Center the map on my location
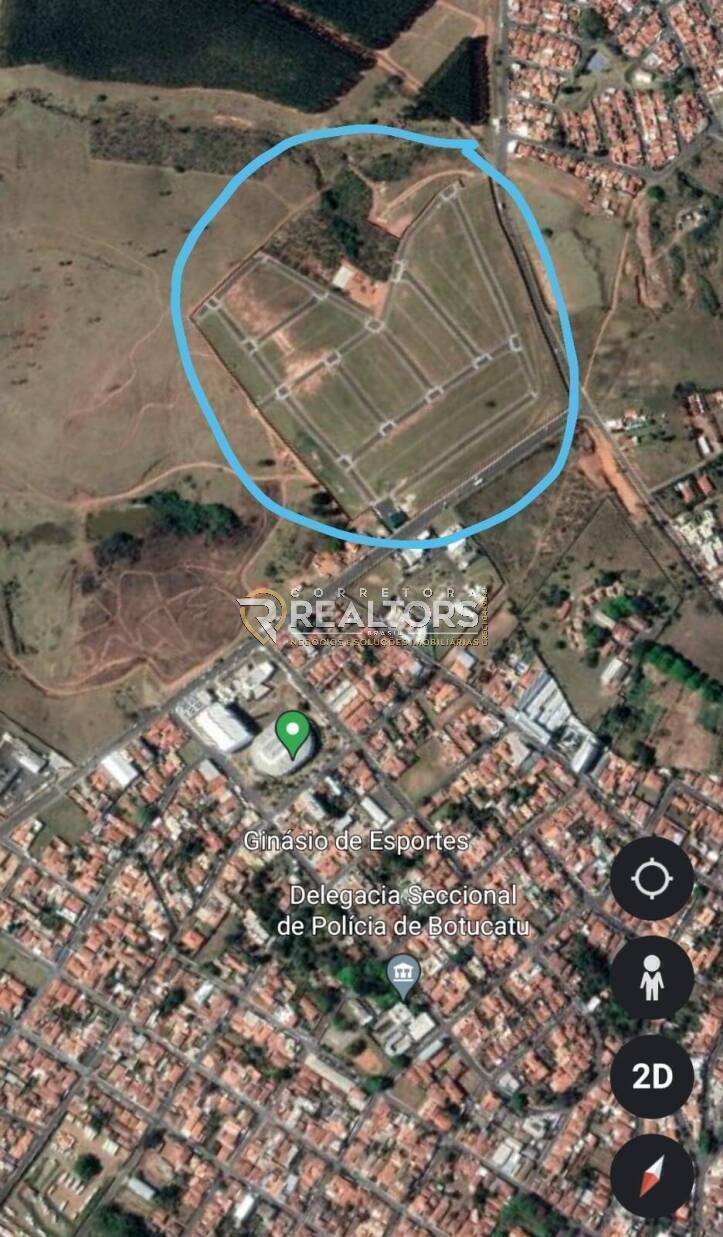Viewport: 723px width, 1237px height. point(652,879)
